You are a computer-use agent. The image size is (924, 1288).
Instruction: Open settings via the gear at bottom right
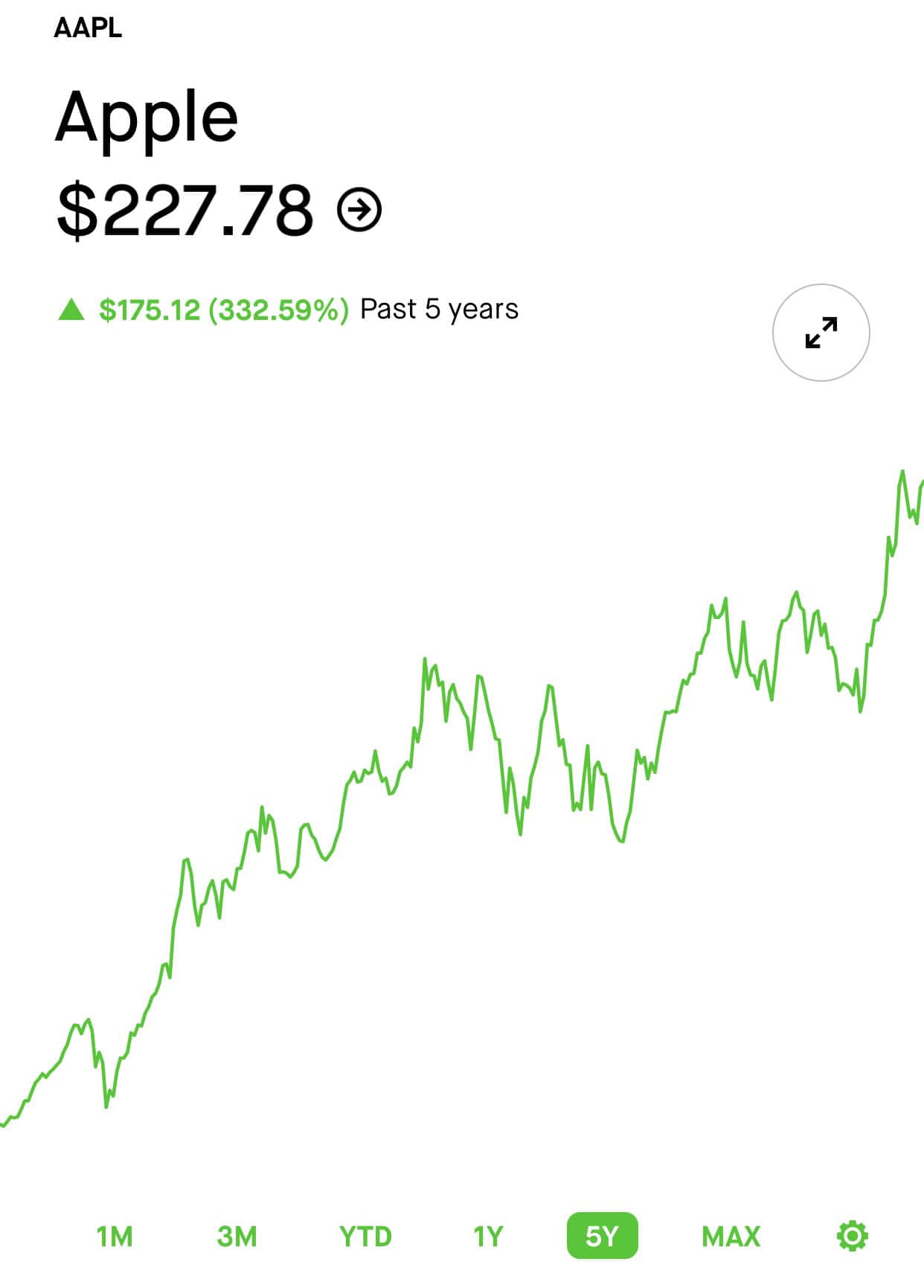pos(853,1235)
